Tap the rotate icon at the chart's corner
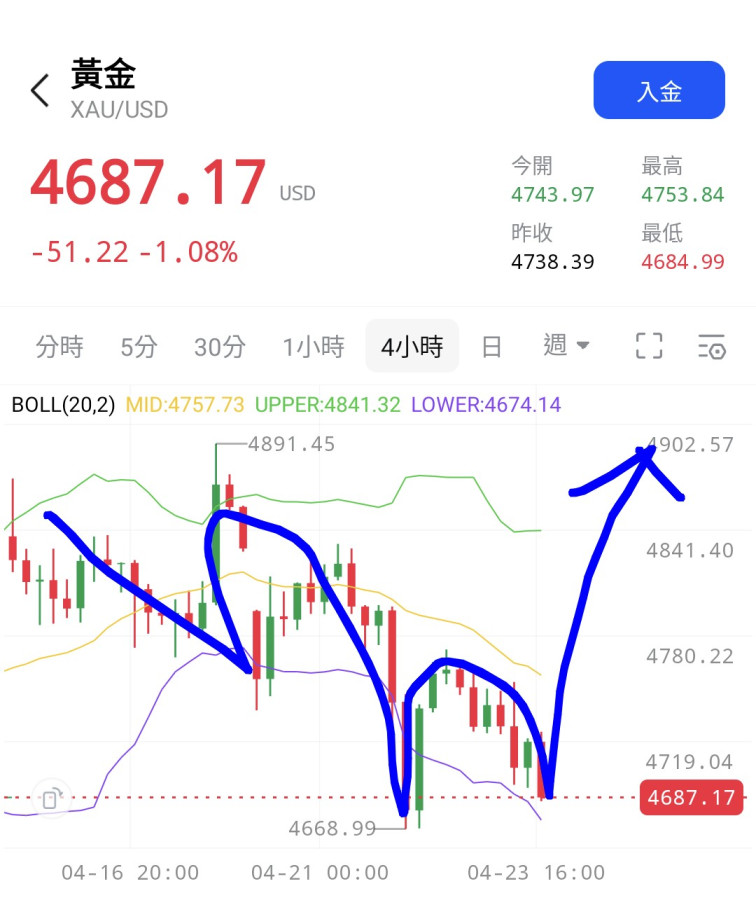The width and height of the screenshot is (756, 900). point(50,798)
